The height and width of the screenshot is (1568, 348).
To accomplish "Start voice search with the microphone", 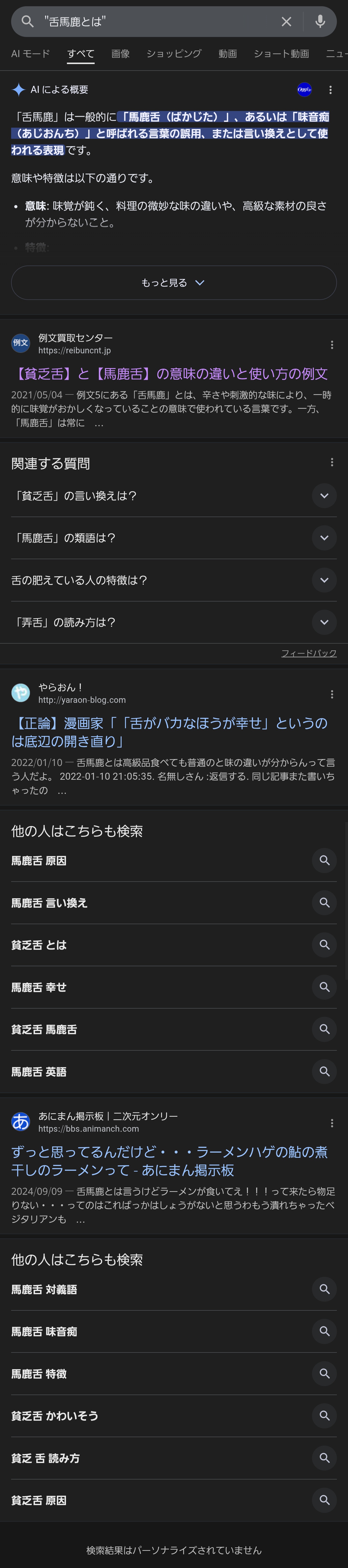I will (320, 22).
